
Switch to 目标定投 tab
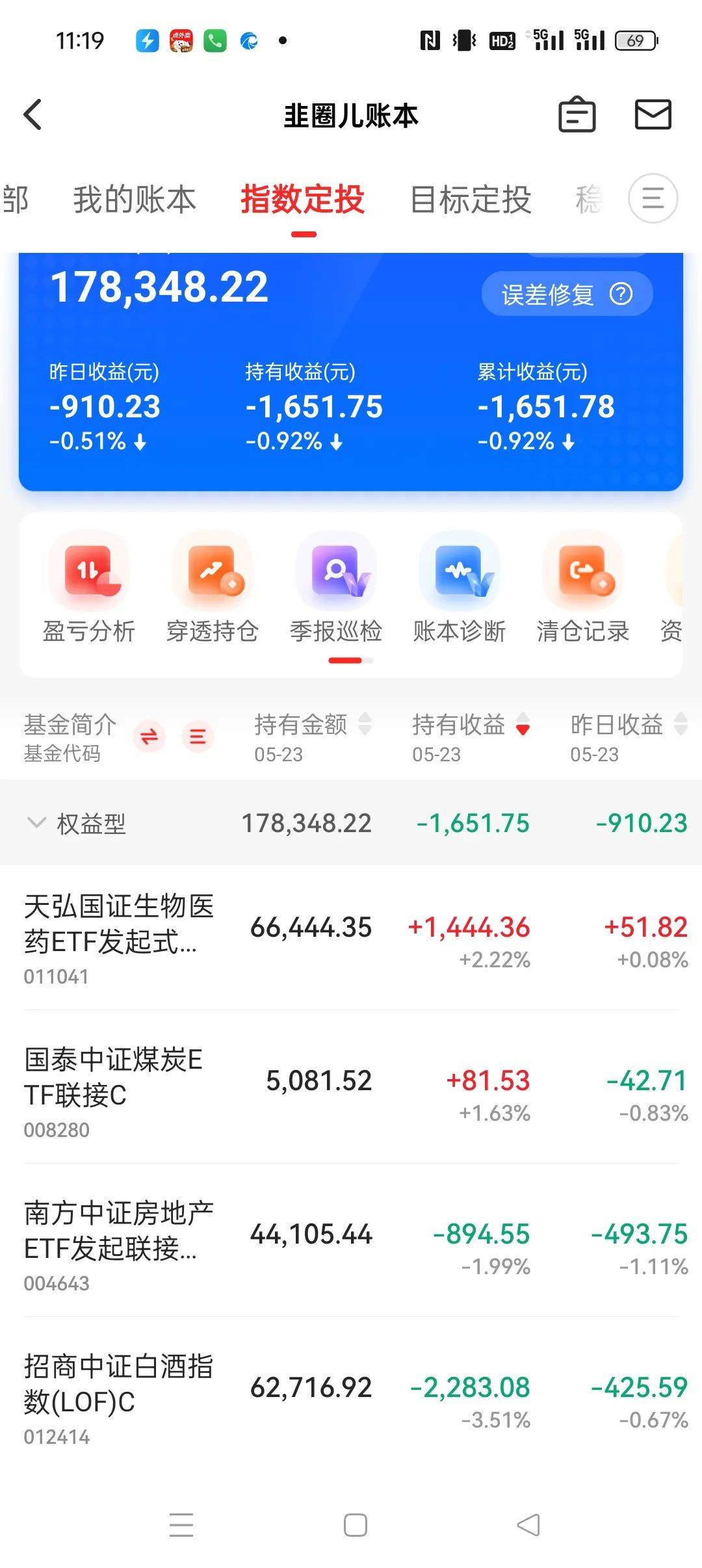(x=471, y=199)
